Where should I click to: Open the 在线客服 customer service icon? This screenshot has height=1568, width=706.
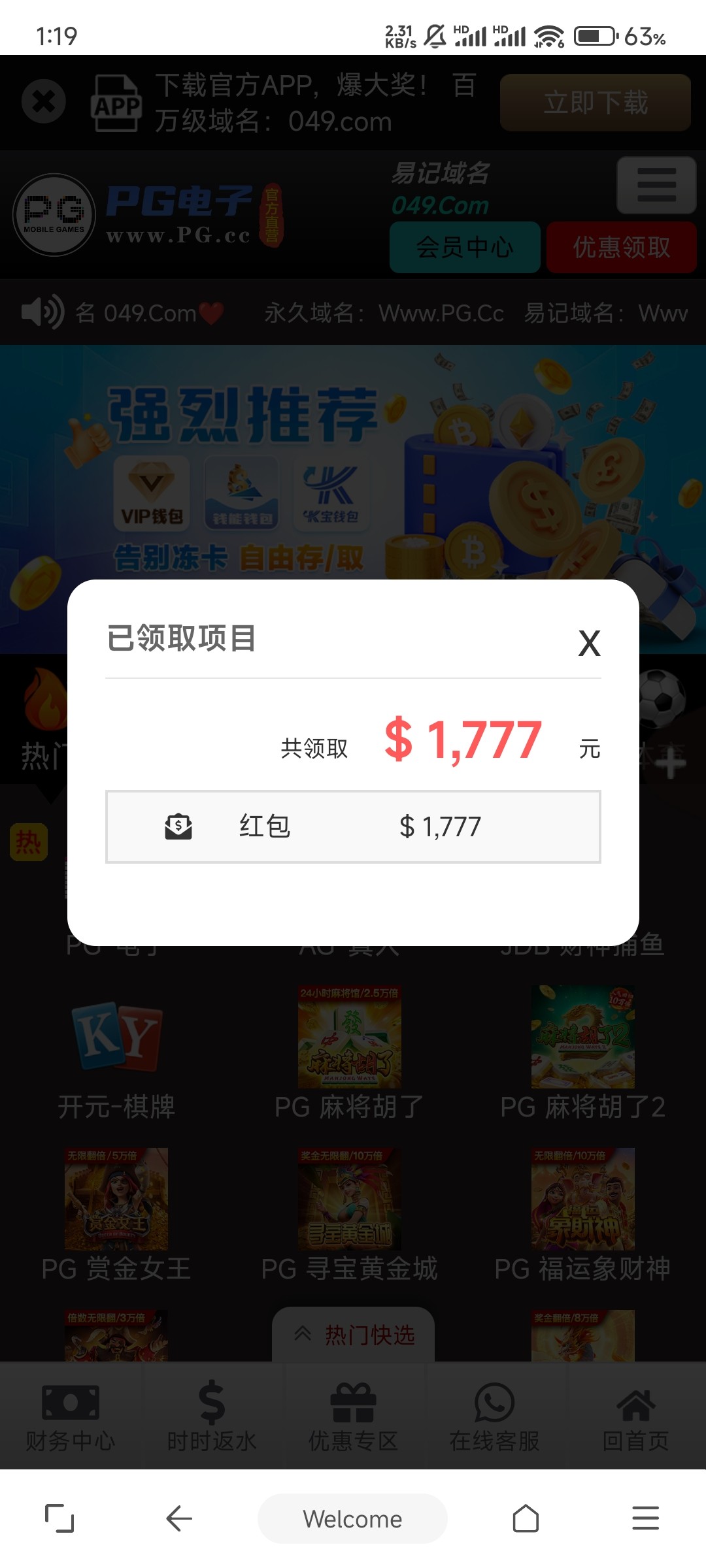pos(494,1414)
